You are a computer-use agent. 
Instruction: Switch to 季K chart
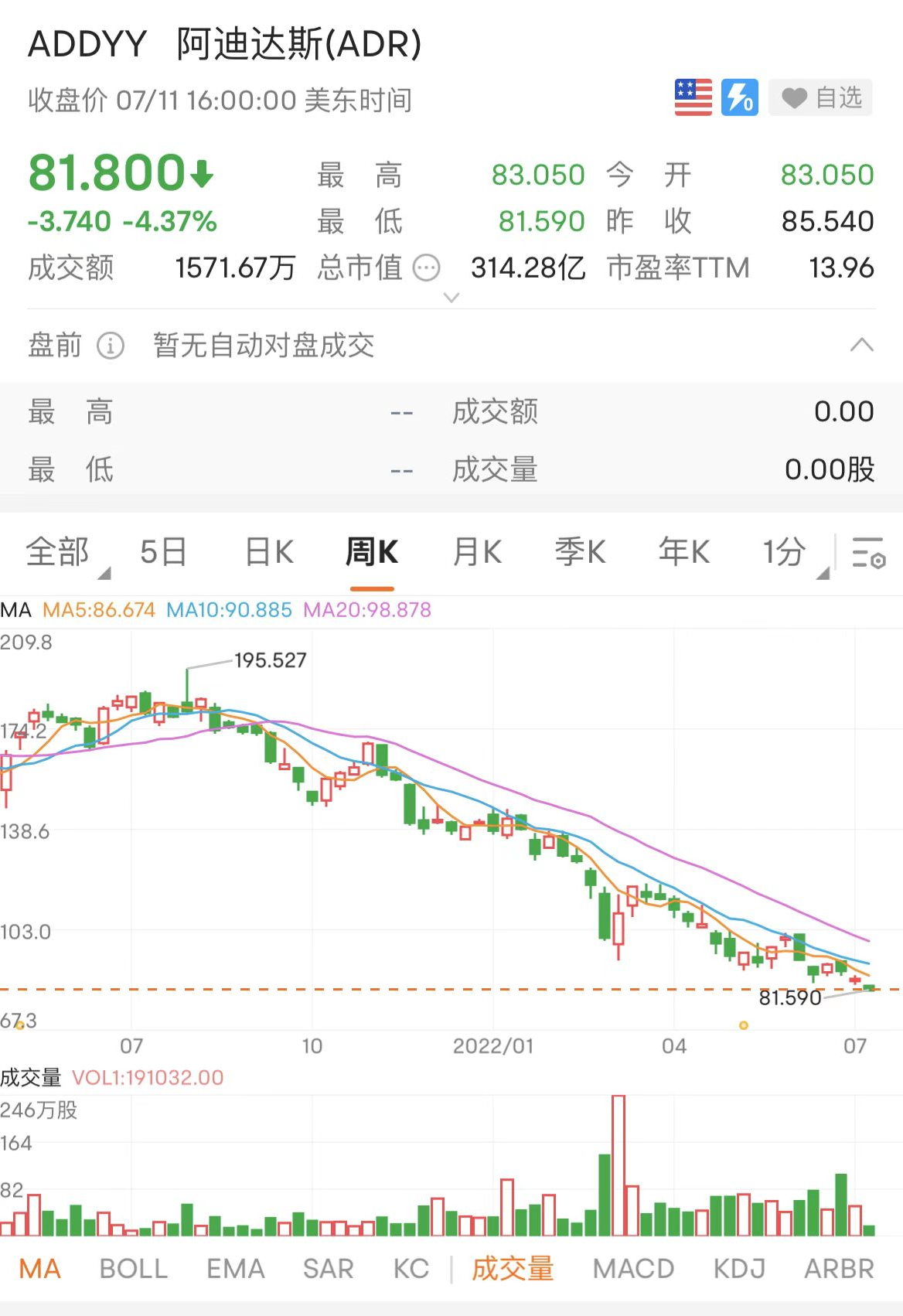580,552
